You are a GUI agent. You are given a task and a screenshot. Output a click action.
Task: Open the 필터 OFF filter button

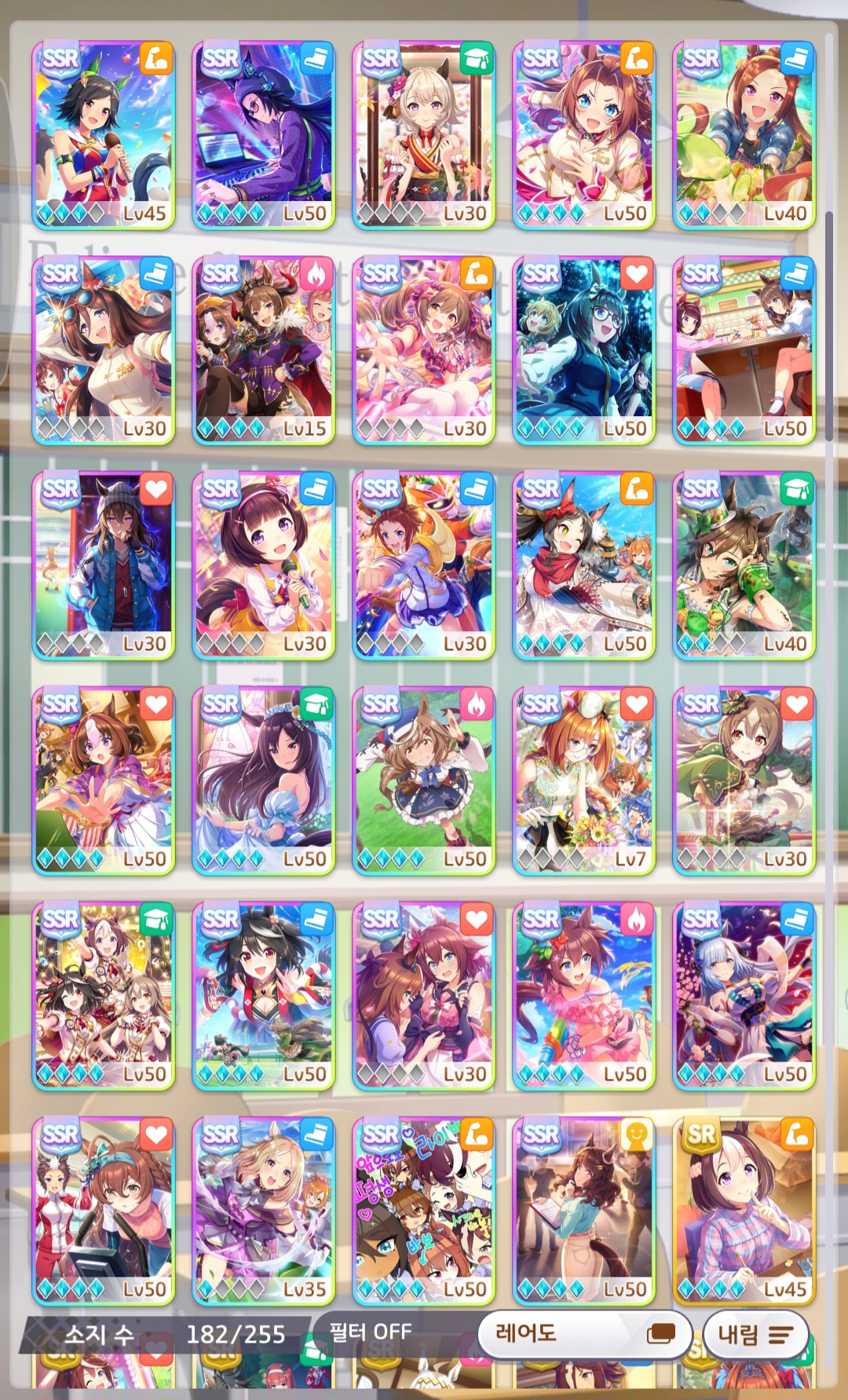(x=370, y=1332)
